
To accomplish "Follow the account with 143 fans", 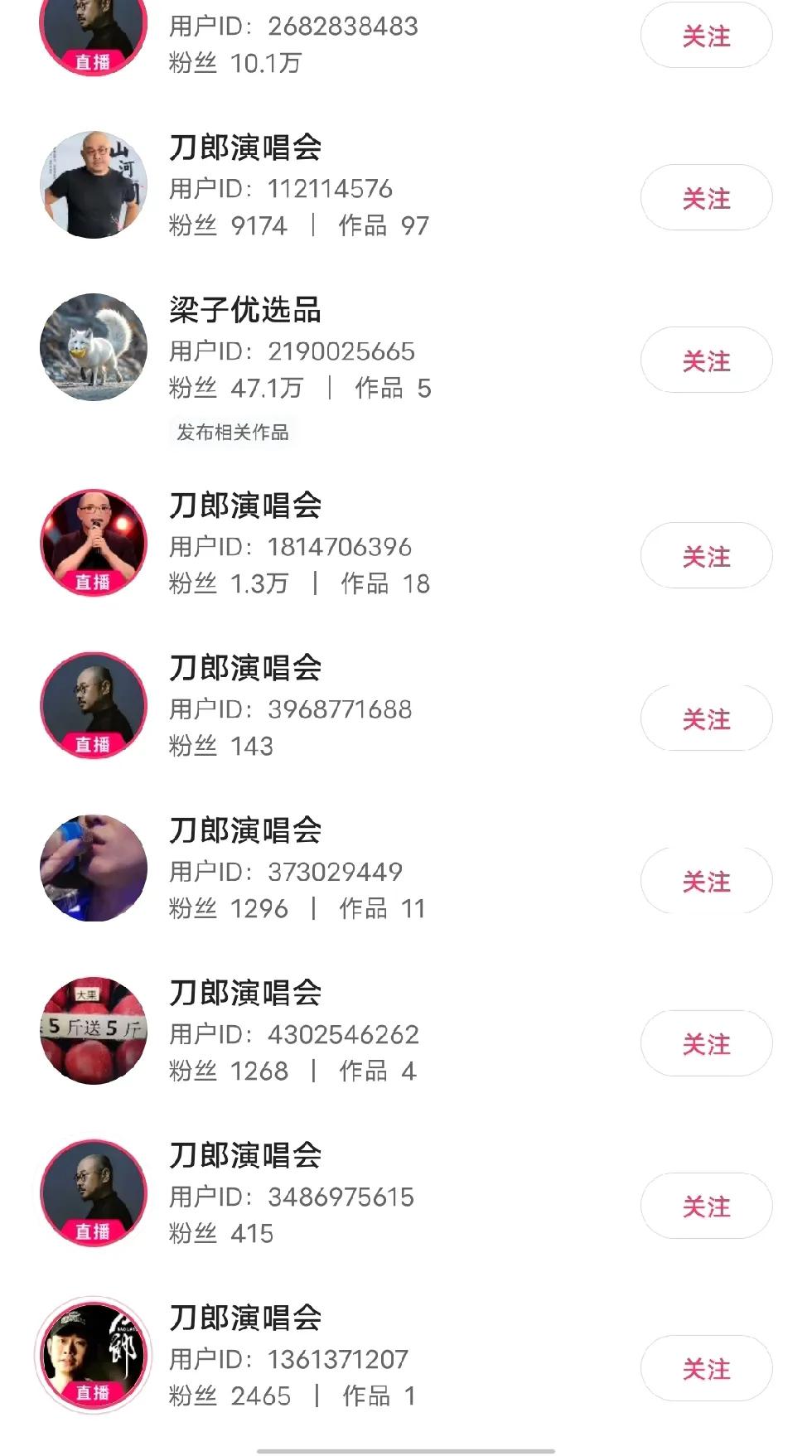I will (x=705, y=718).
